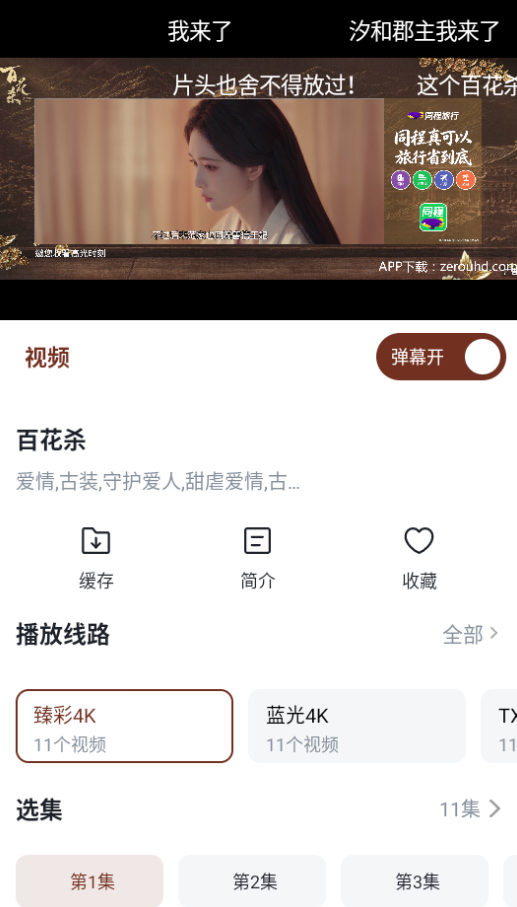
Task: Tap the video player to show controls
Action: point(258,168)
